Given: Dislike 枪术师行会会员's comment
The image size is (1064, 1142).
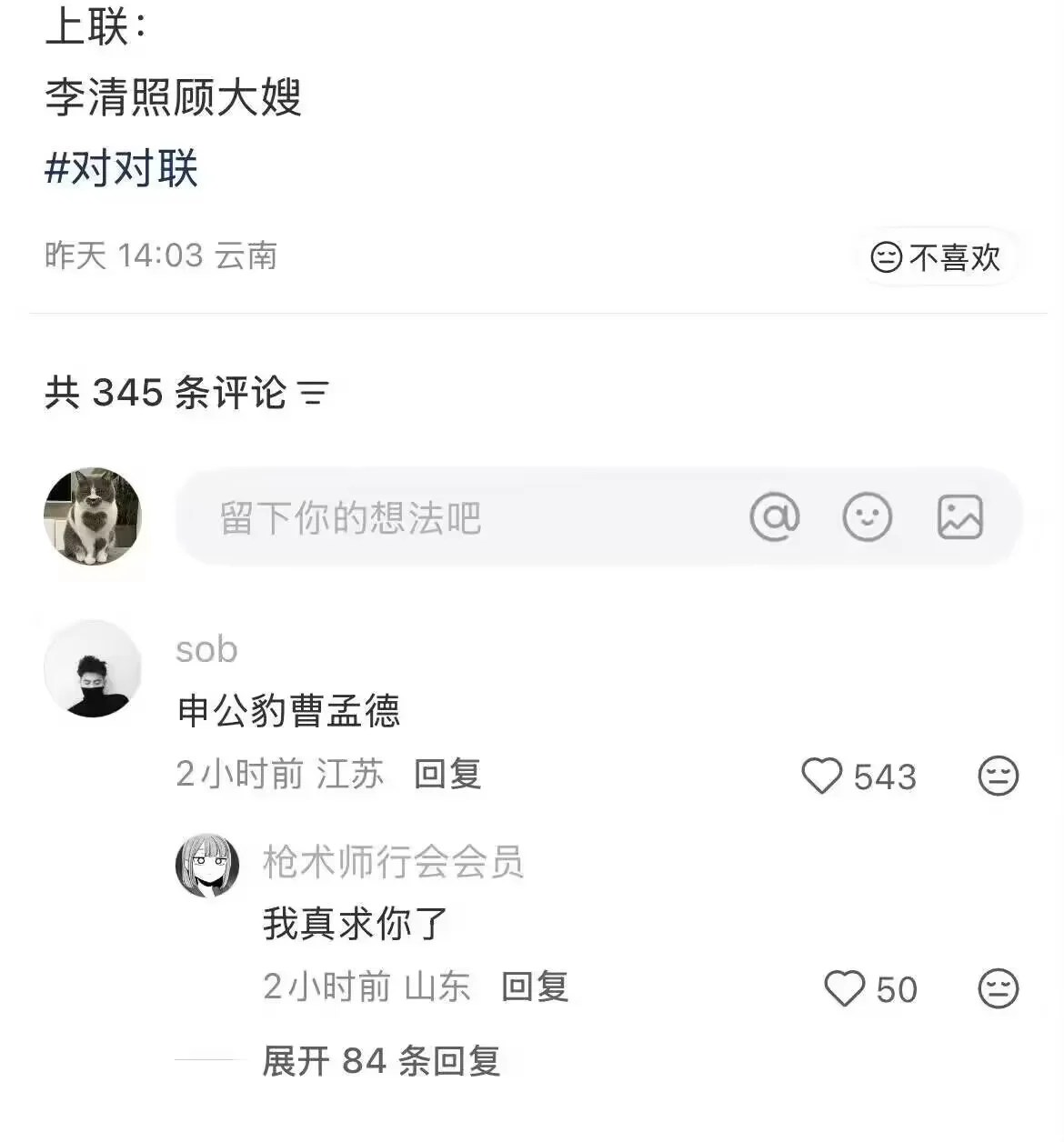Looking at the screenshot, I should pyautogui.click(x=998, y=989).
